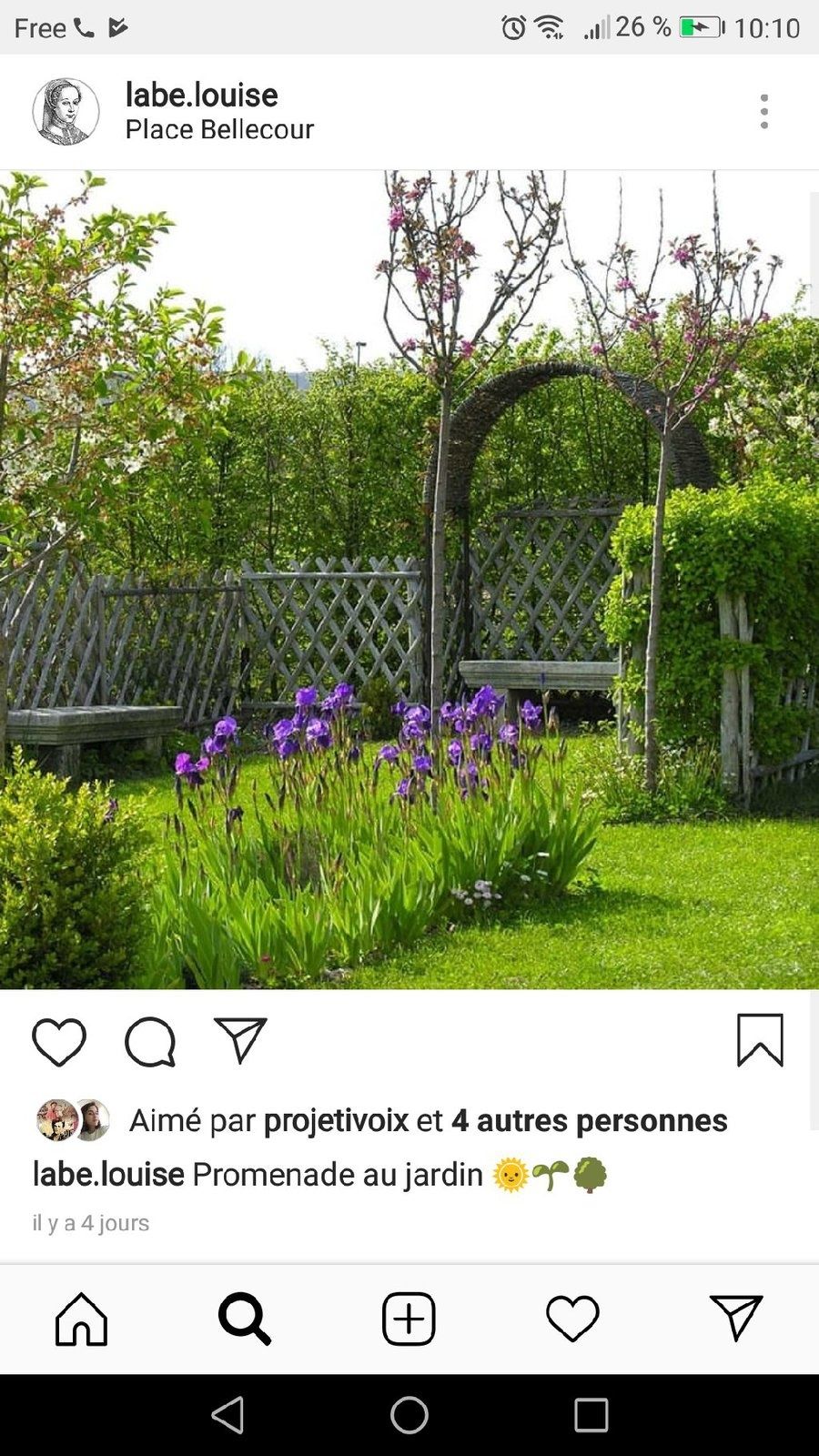
Task: Open direct messages in bottom bar
Action: [x=736, y=1318]
